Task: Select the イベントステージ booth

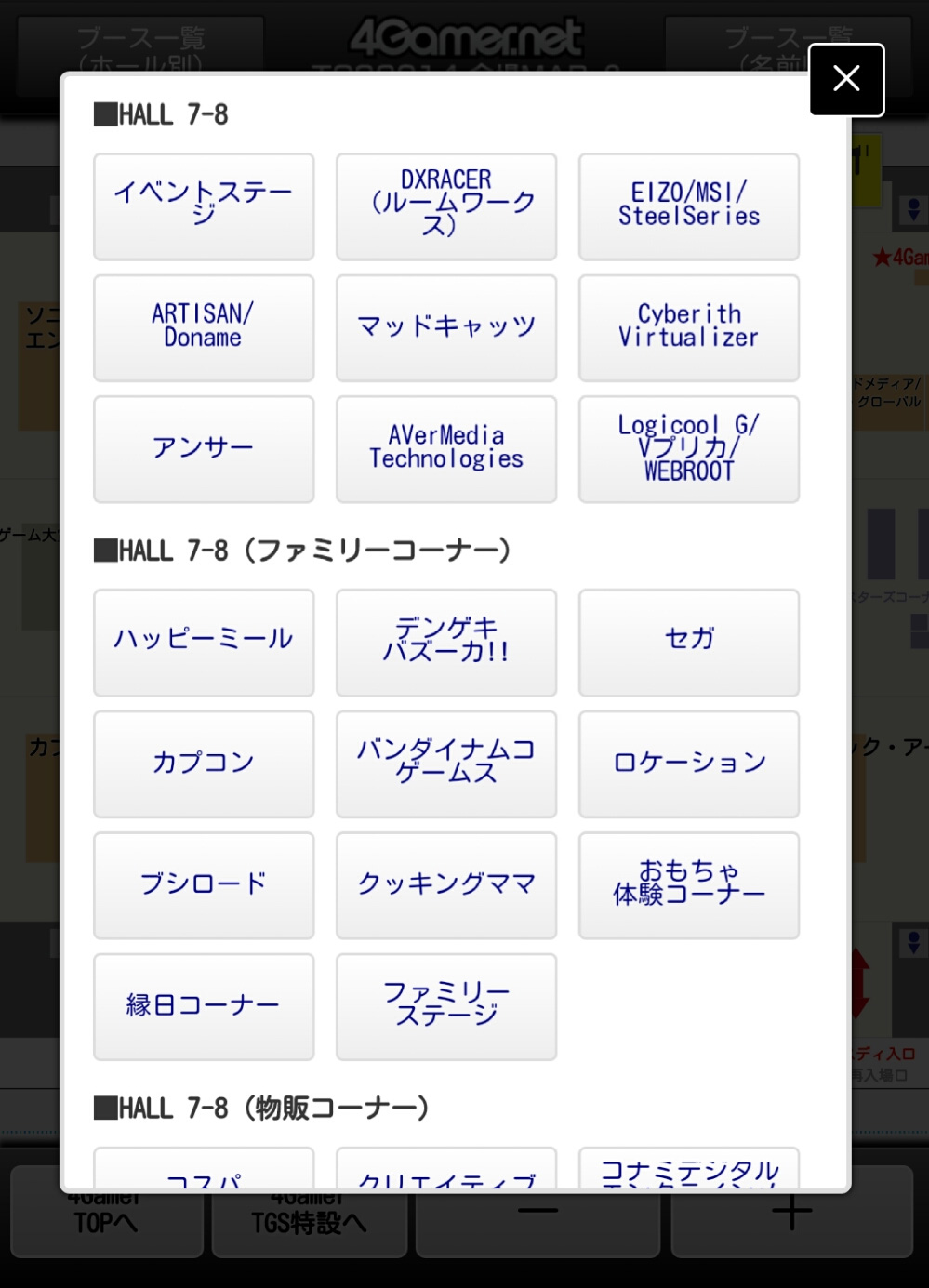Action: coord(204,206)
